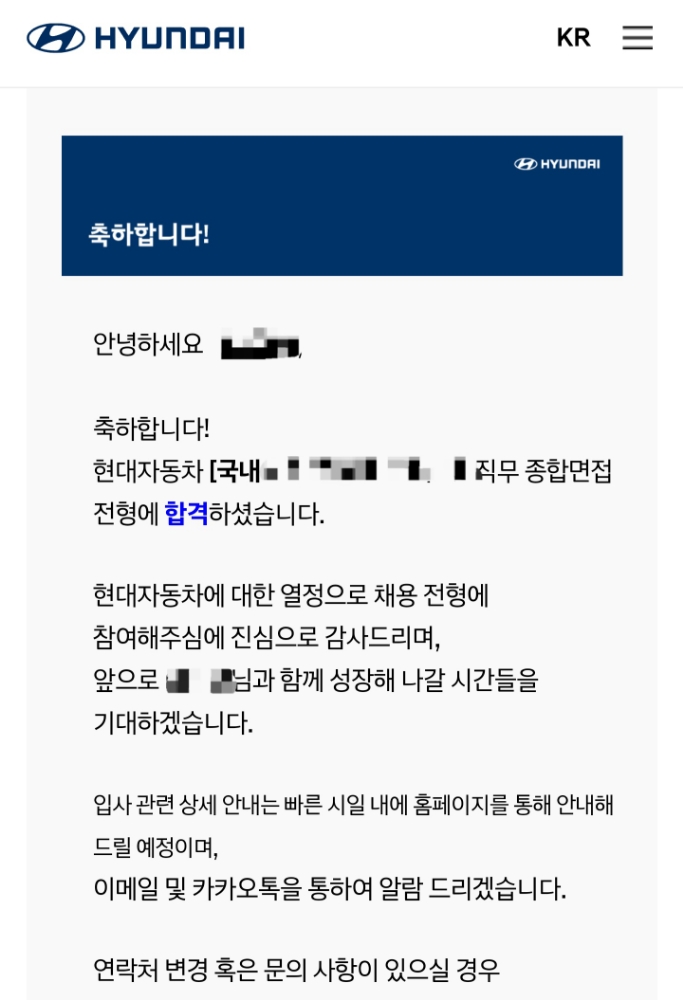
Task: Tap the Hyundai logo to go home
Action: [135, 38]
